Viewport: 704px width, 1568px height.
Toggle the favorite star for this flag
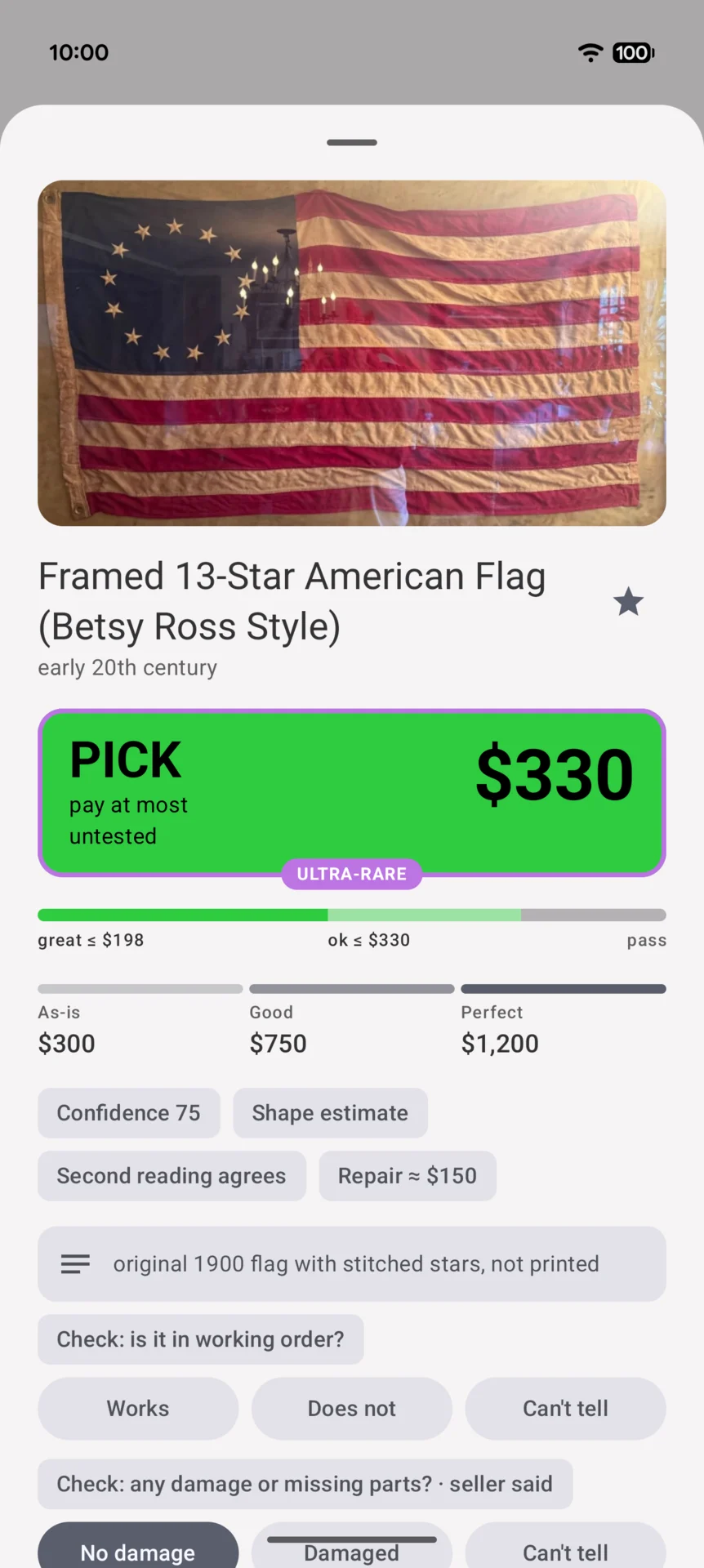click(x=628, y=603)
